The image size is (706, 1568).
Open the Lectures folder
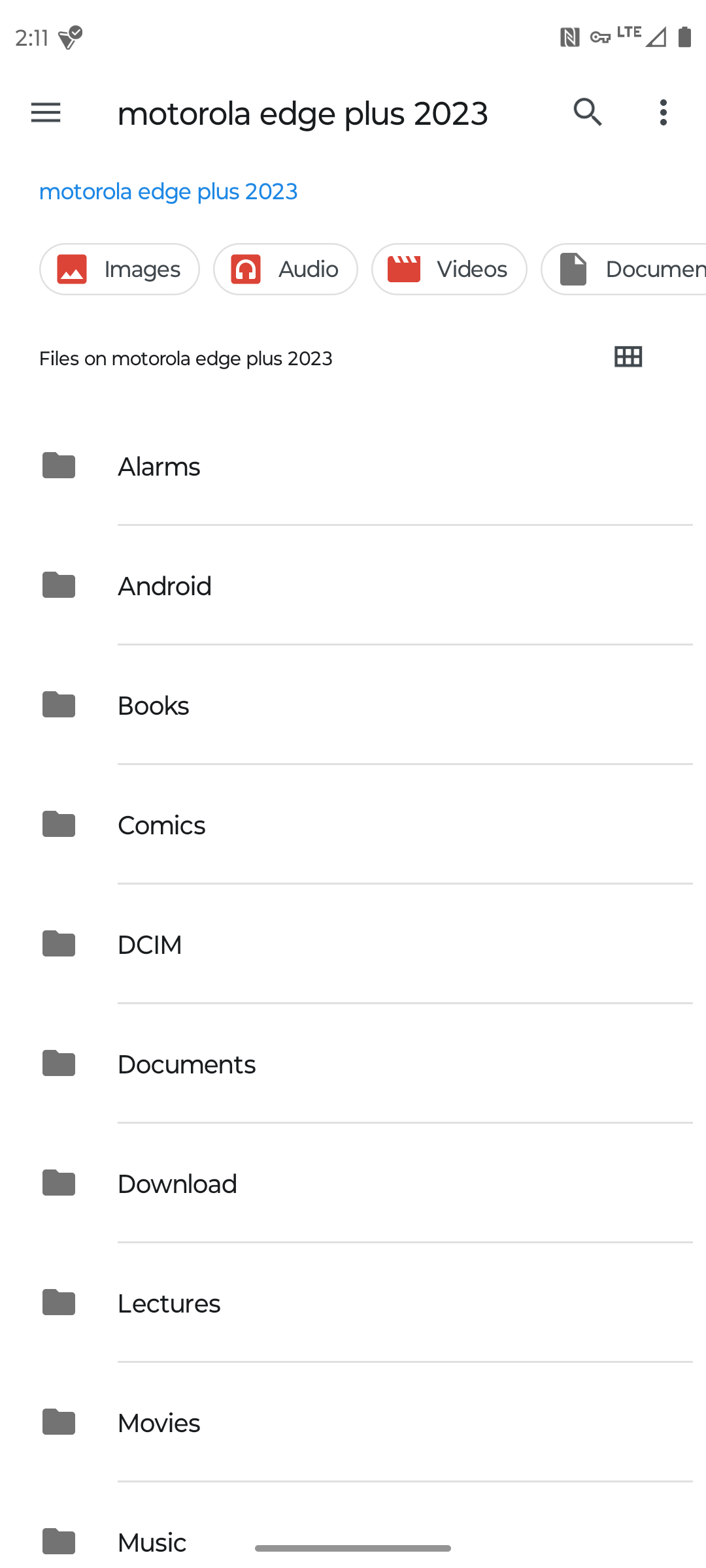tap(353, 1303)
